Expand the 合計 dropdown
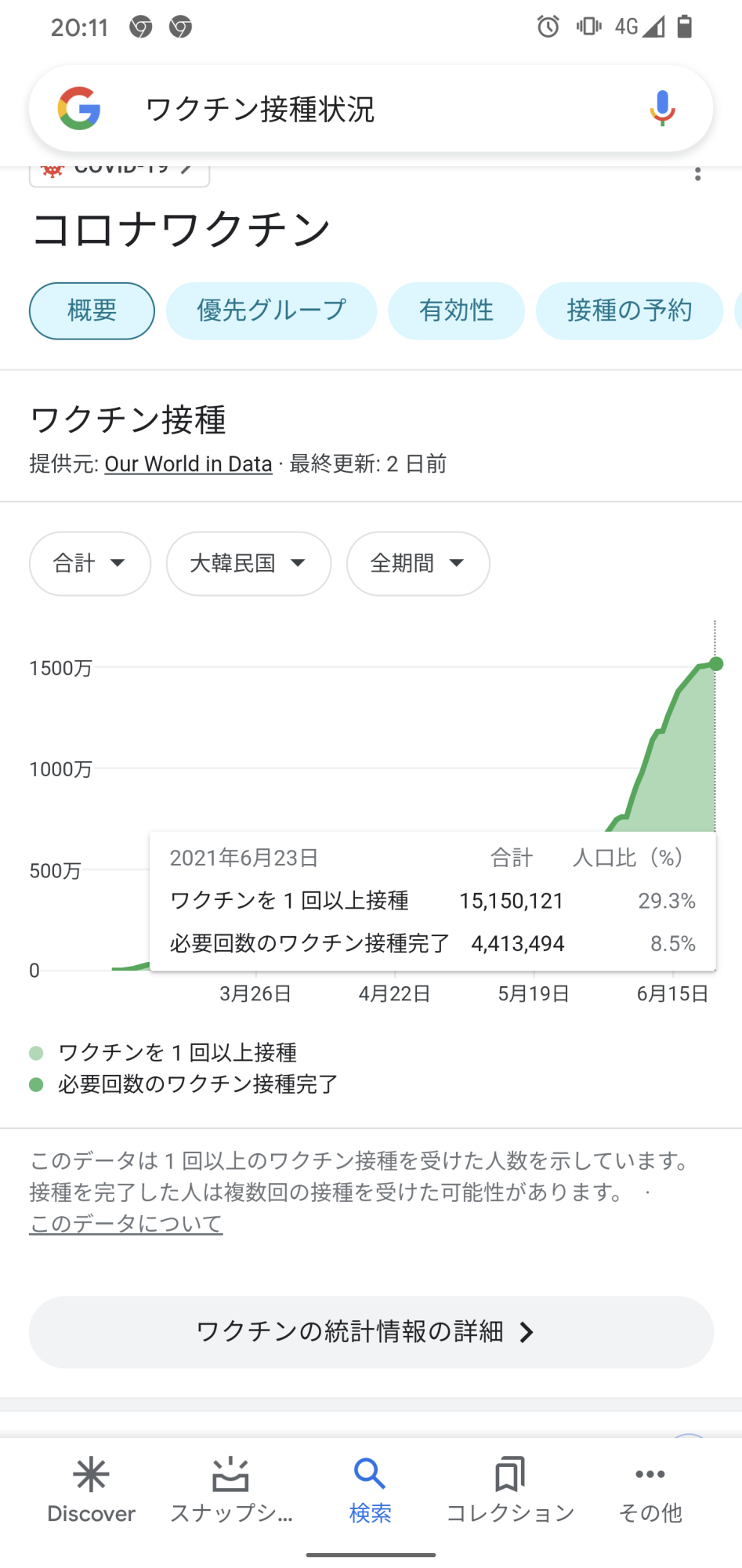Screen dimensions: 742x1568 [x=89, y=563]
